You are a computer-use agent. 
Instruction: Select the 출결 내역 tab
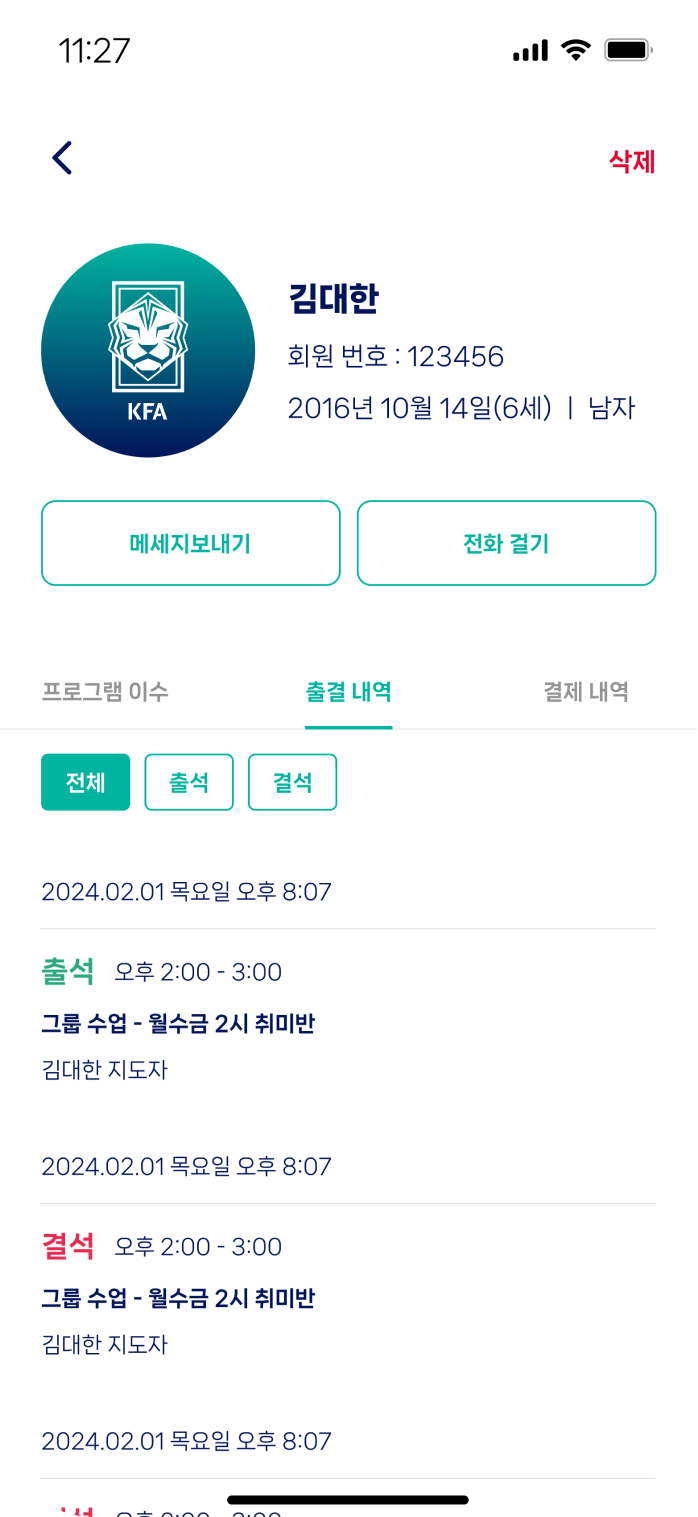click(348, 691)
